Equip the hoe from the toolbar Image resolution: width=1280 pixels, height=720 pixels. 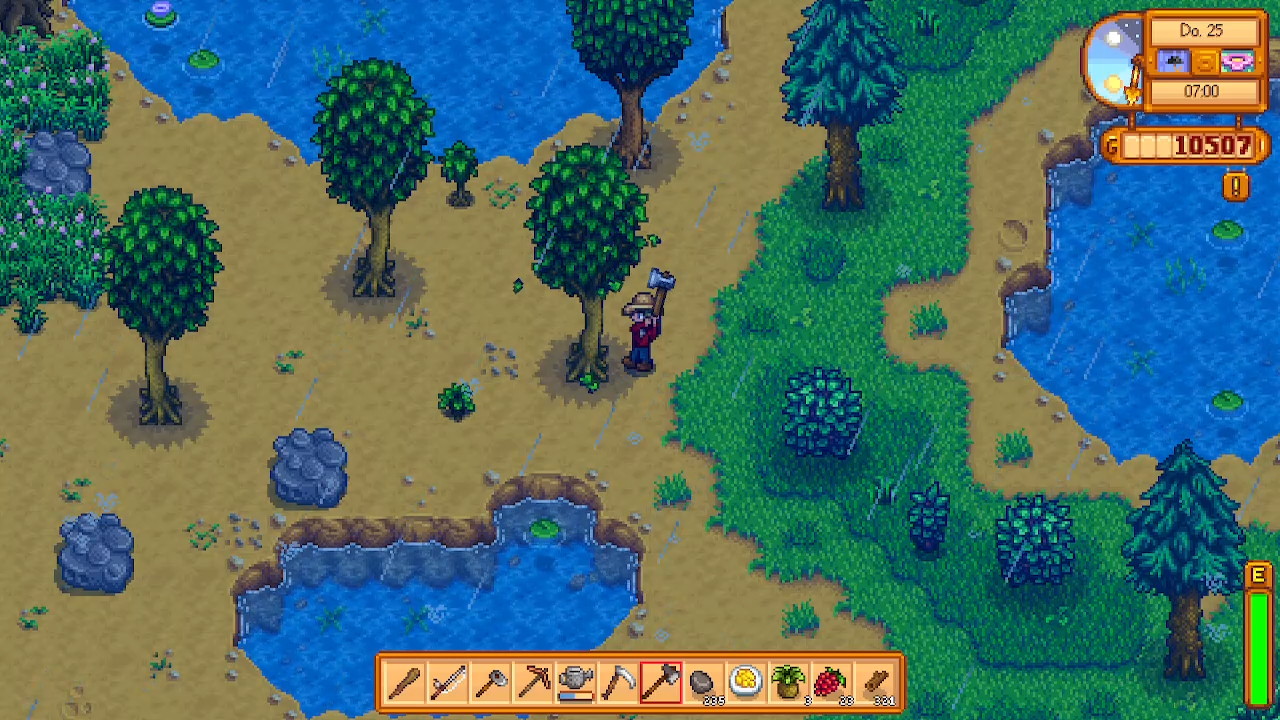pyautogui.click(x=491, y=683)
